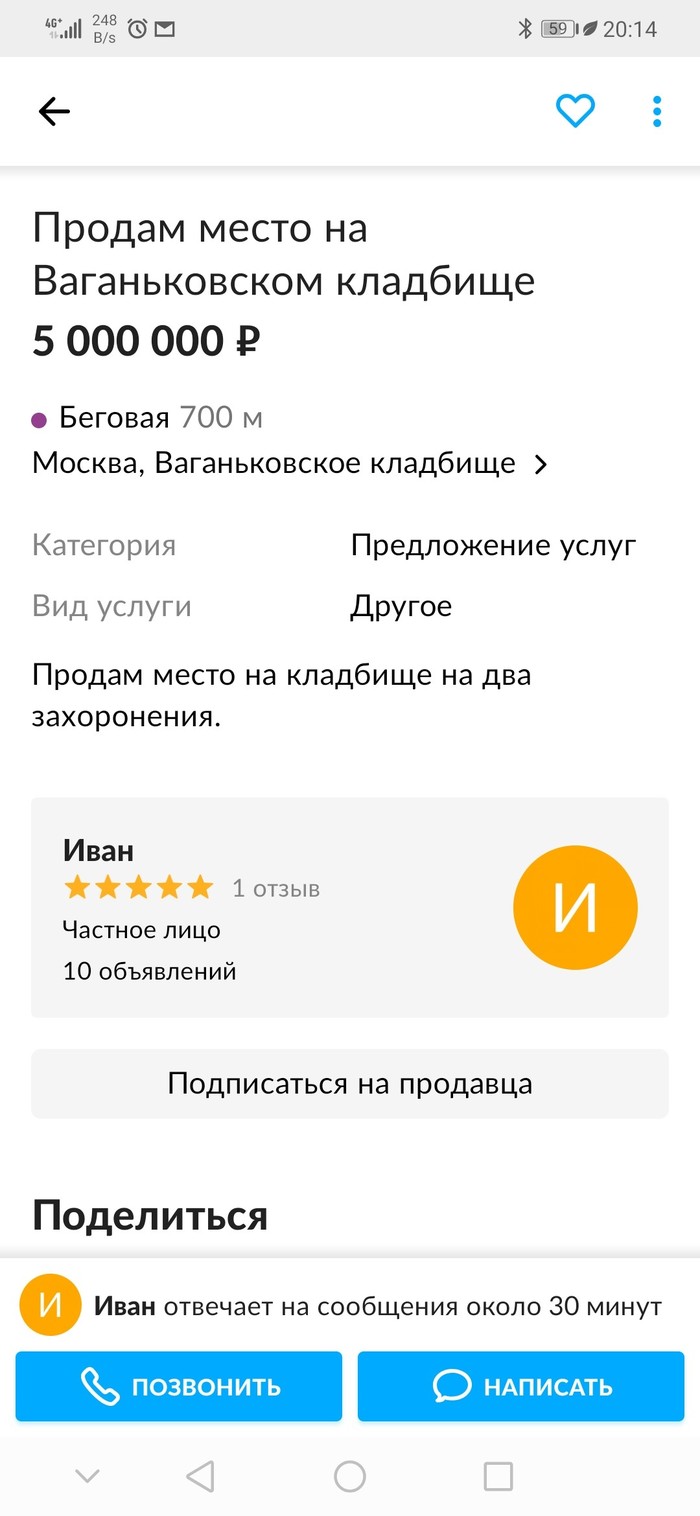Add this listing to favorites

tap(575, 111)
